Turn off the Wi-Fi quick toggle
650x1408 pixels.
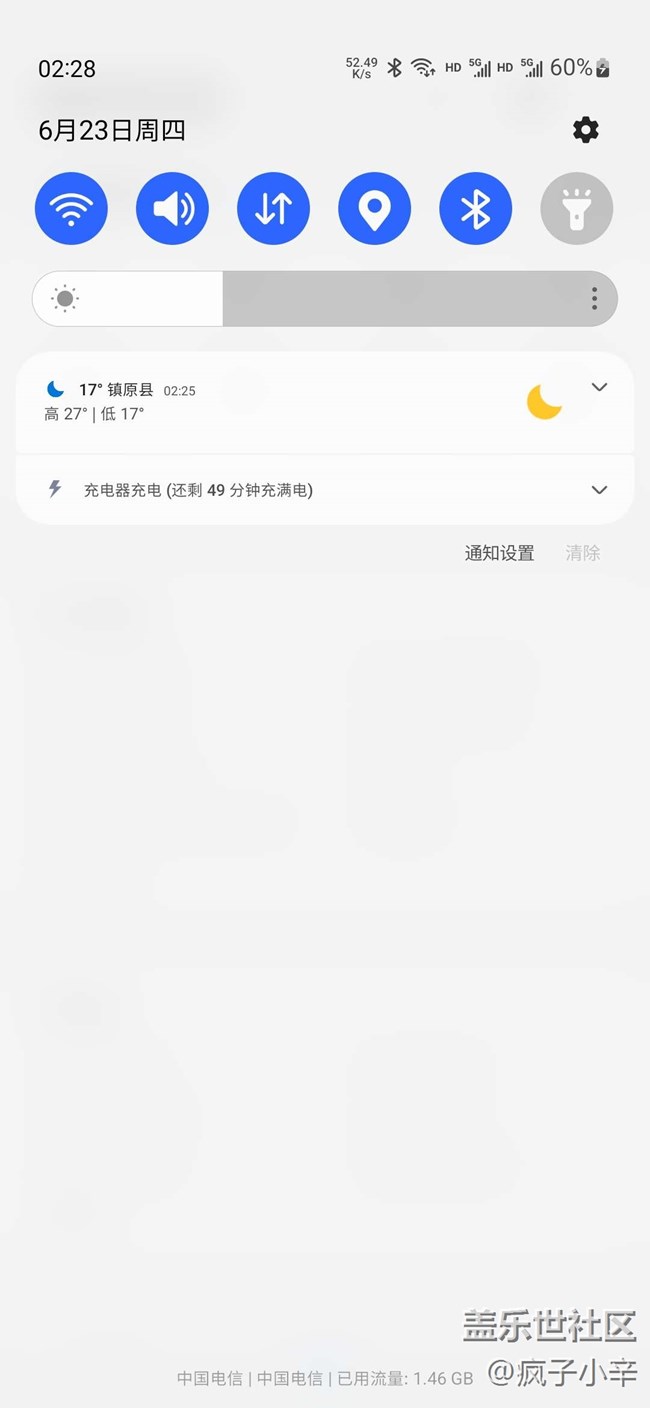pyautogui.click(x=71, y=209)
